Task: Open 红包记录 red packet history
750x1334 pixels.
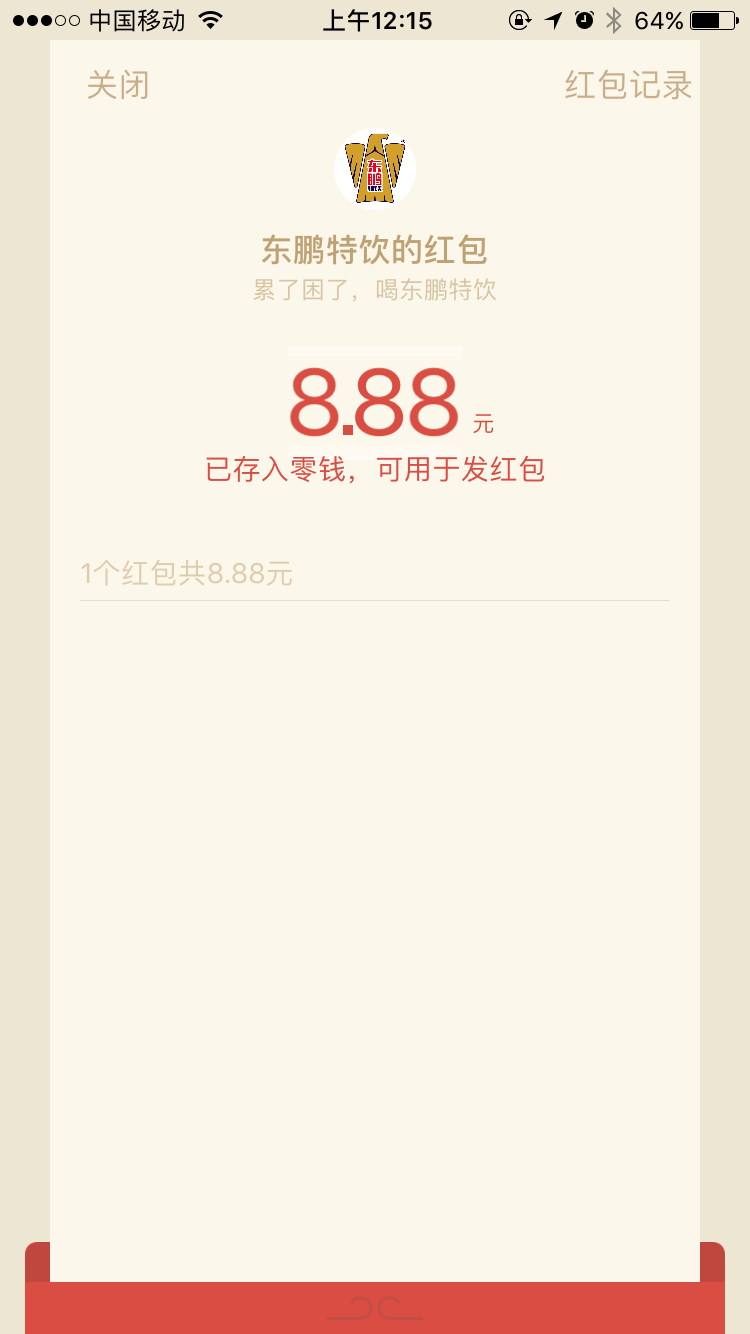Action: point(628,85)
